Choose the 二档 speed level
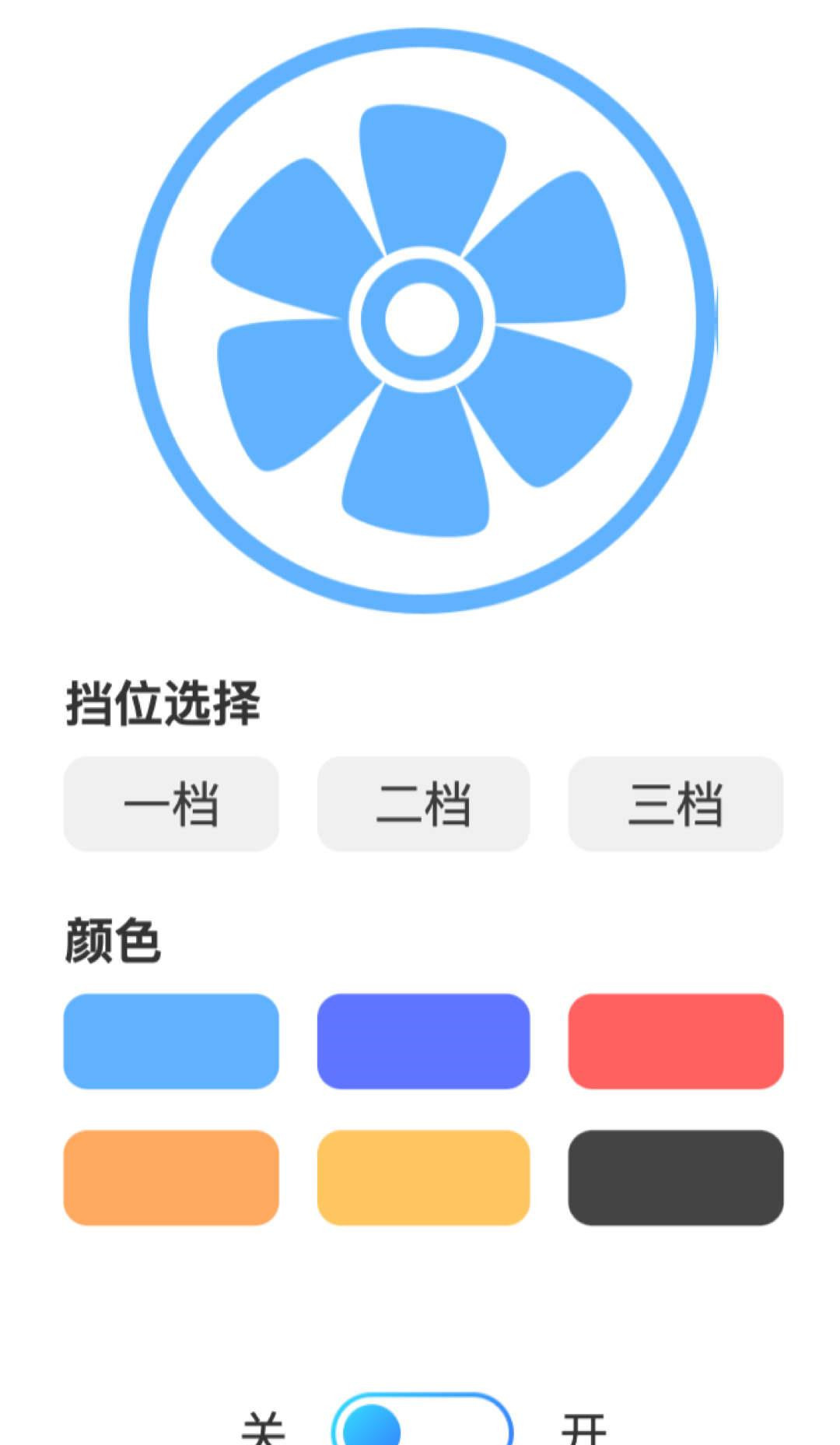 point(423,804)
